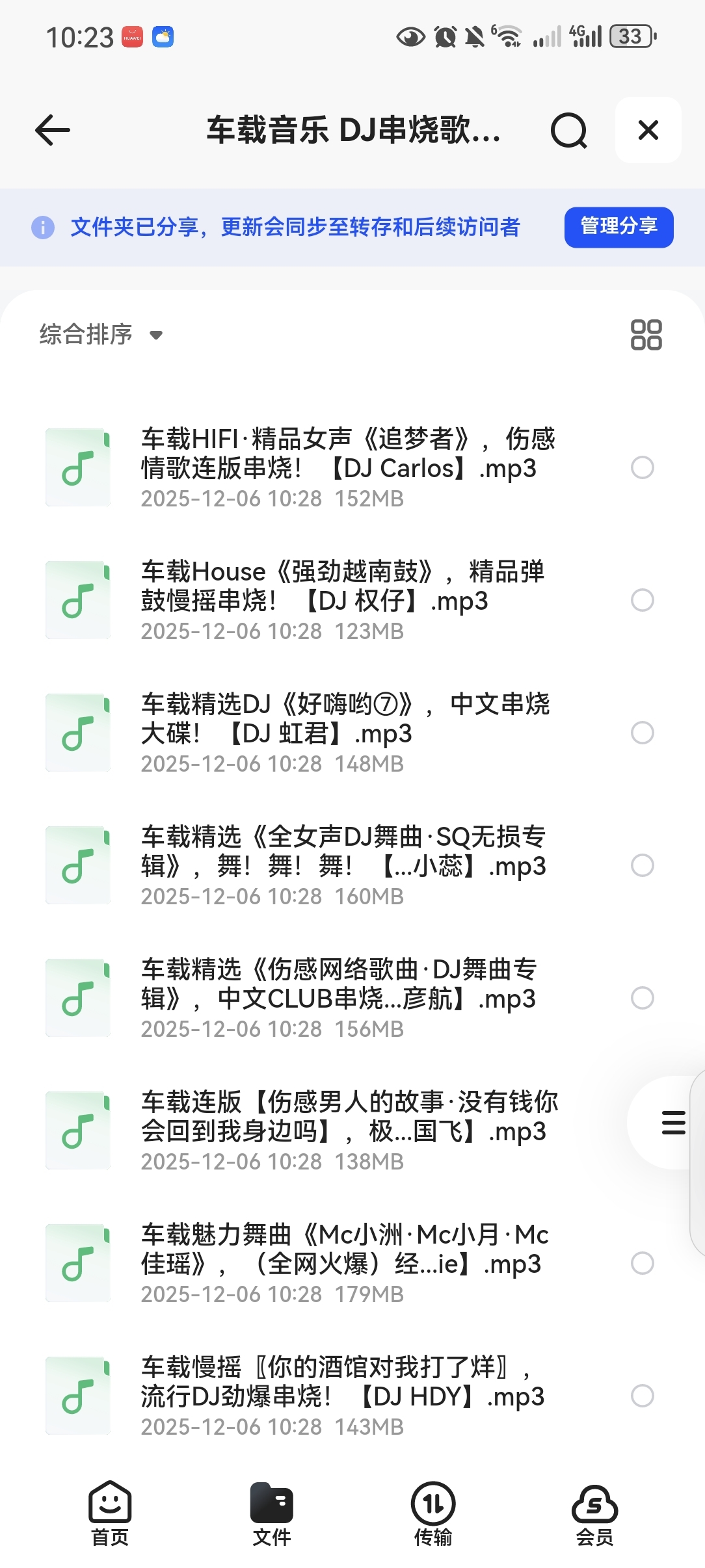
Task: Go back to the previous folder
Action: pyautogui.click(x=53, y=130)
